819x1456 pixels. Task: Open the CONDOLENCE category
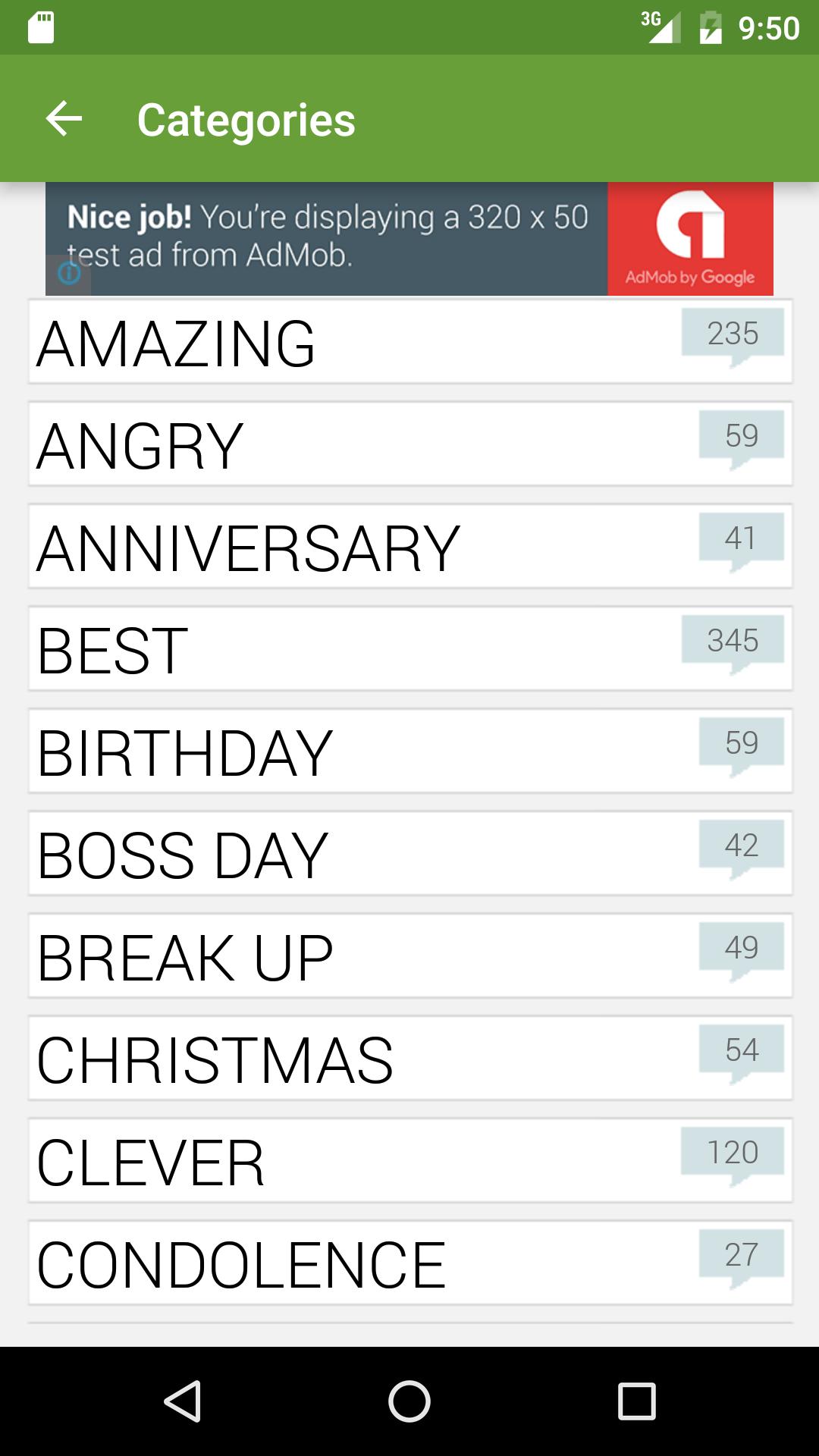(409, 1264)
